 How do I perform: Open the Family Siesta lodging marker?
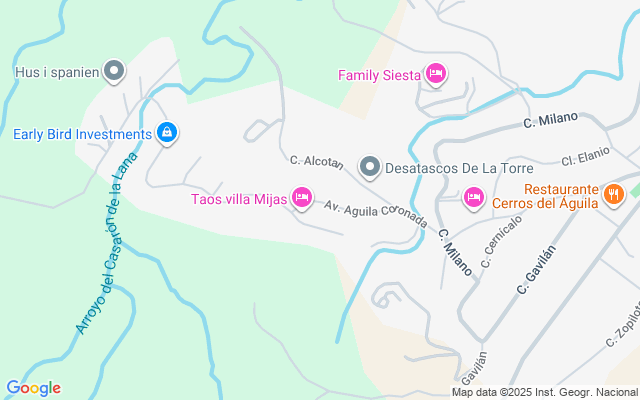click(x=436, y=74)
